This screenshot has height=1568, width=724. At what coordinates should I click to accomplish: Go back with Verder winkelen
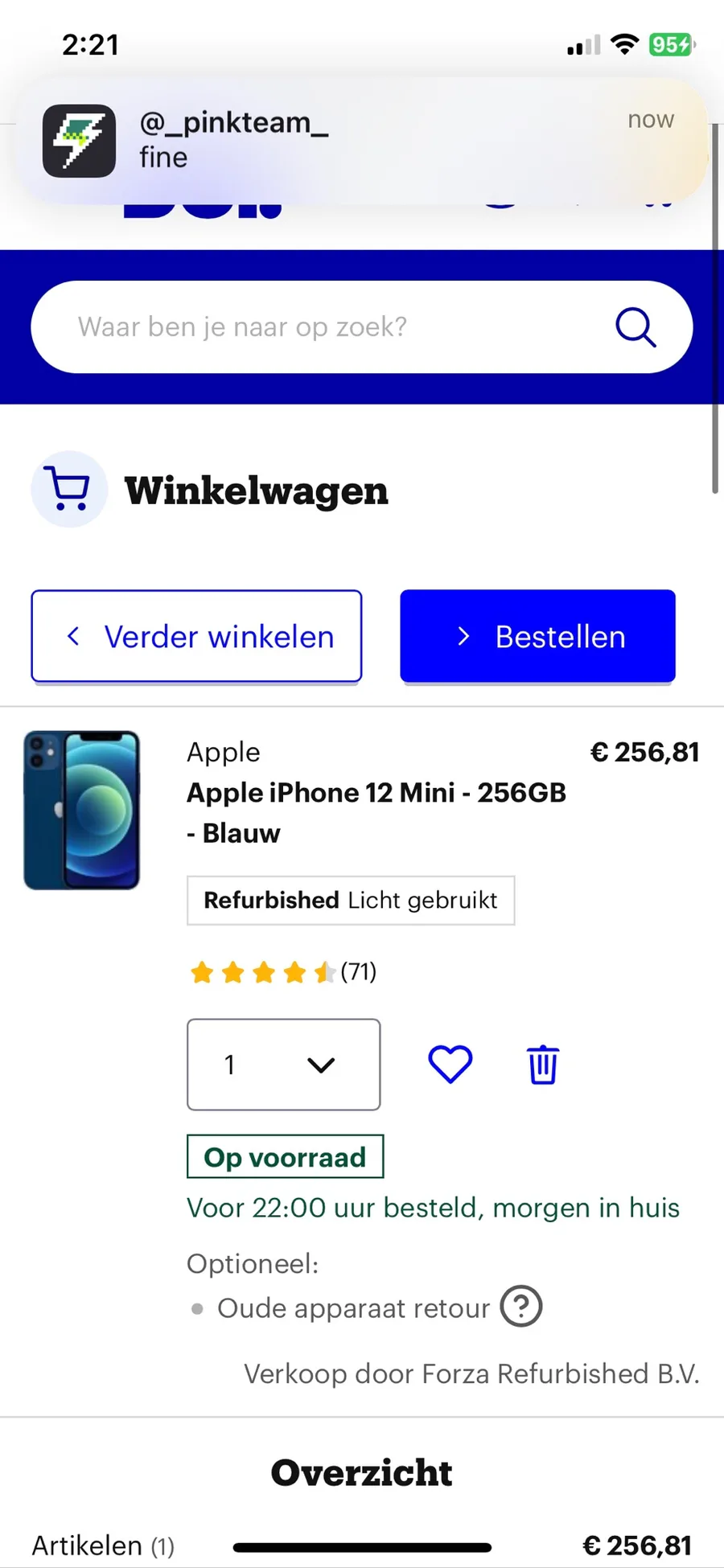pos(196,637)
